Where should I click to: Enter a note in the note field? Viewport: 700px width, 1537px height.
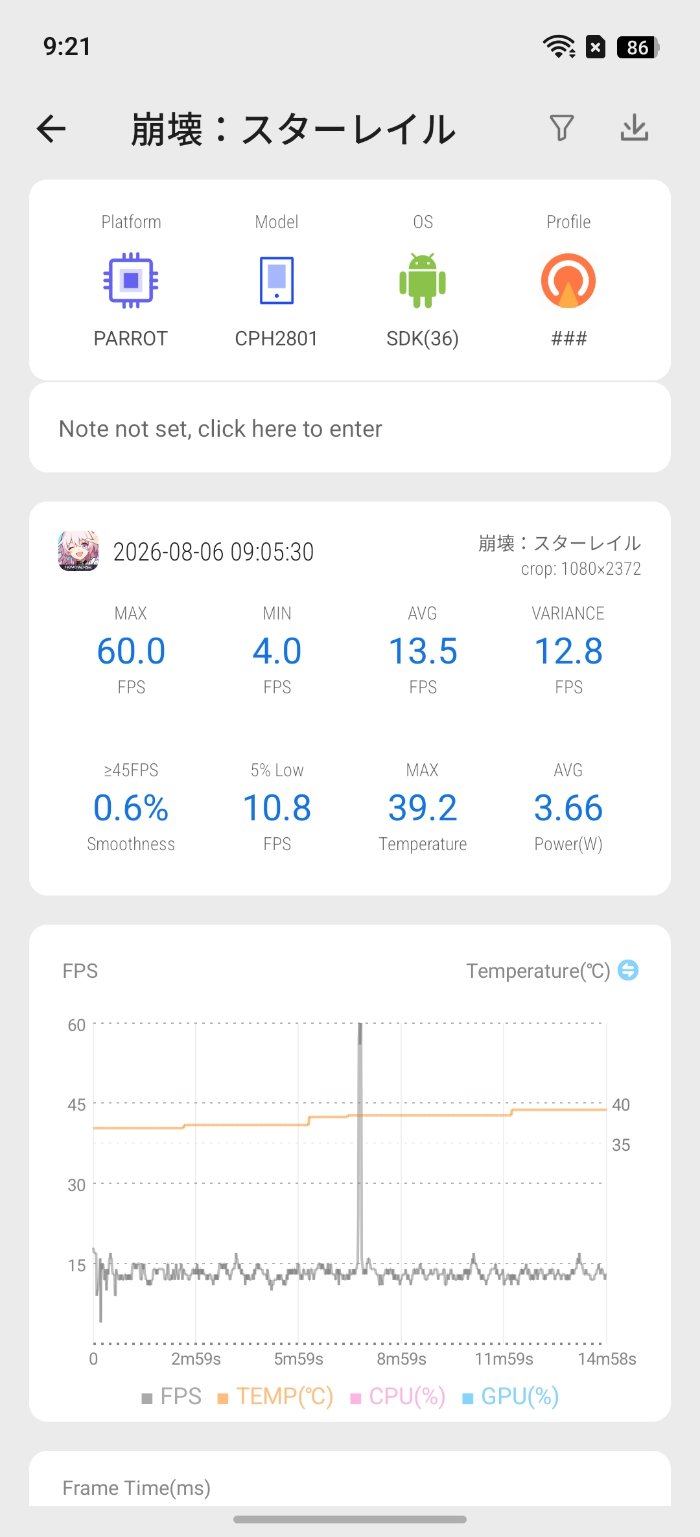(350, 428)
